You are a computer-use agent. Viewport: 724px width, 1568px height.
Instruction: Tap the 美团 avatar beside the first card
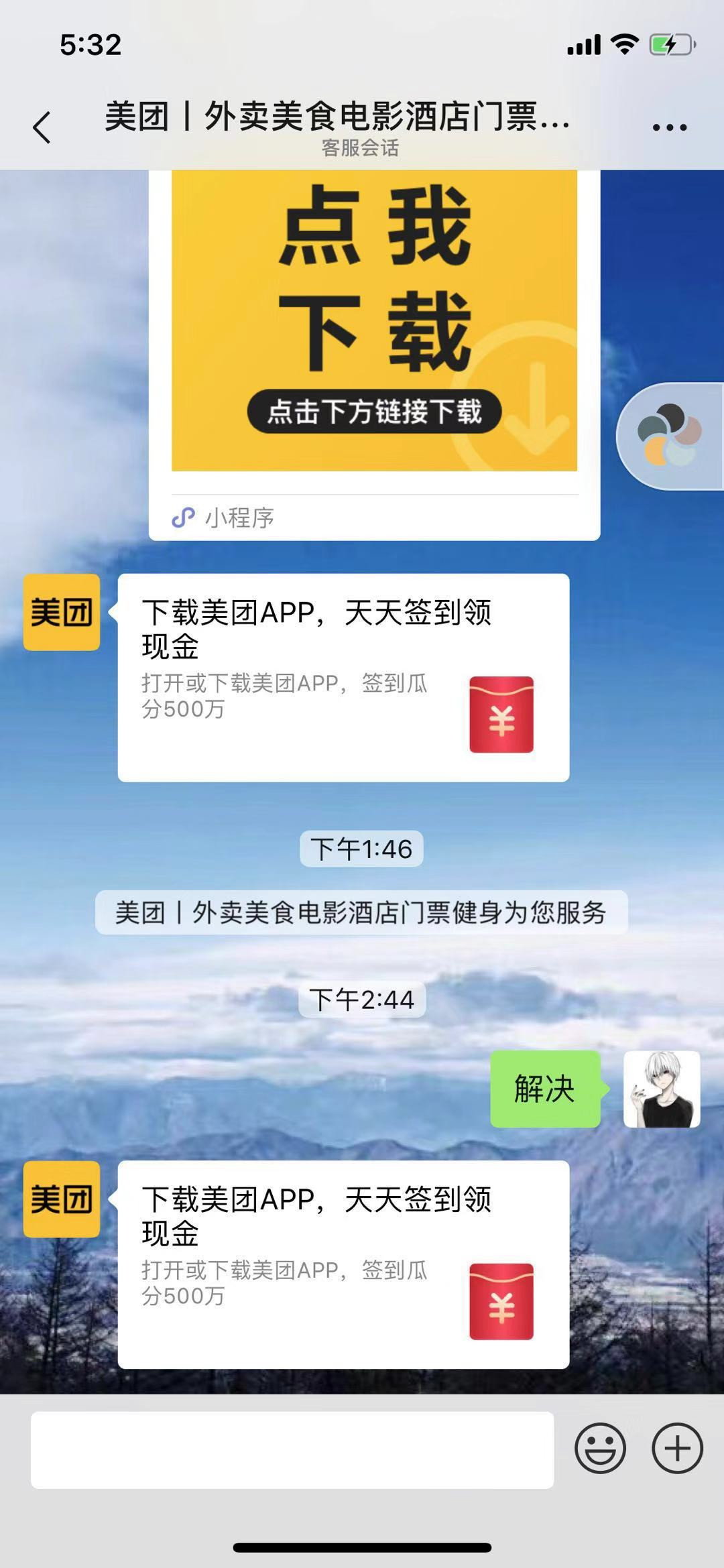point(62,612)
